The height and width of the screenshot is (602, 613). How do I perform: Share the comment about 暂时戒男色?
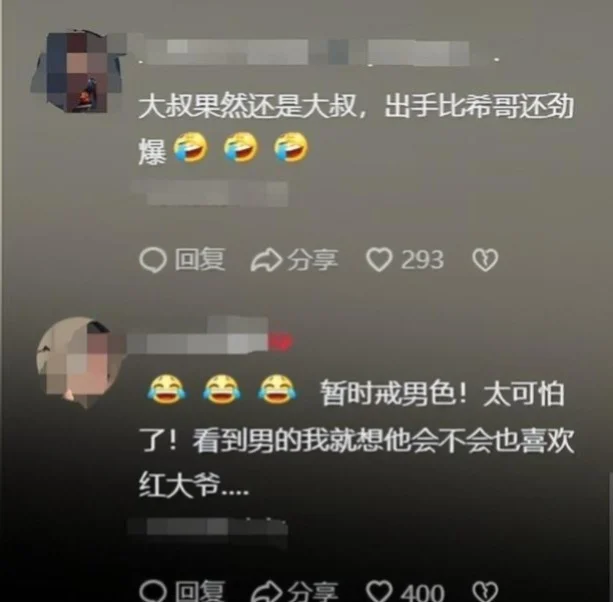295,590
